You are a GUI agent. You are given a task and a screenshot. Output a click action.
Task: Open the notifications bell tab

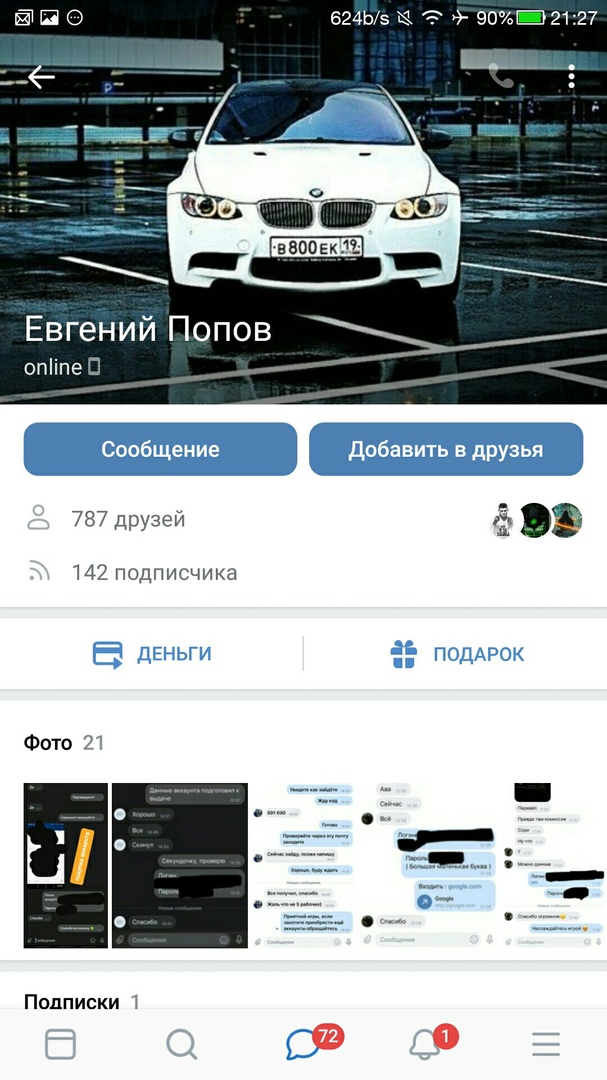click(425, 1044)
